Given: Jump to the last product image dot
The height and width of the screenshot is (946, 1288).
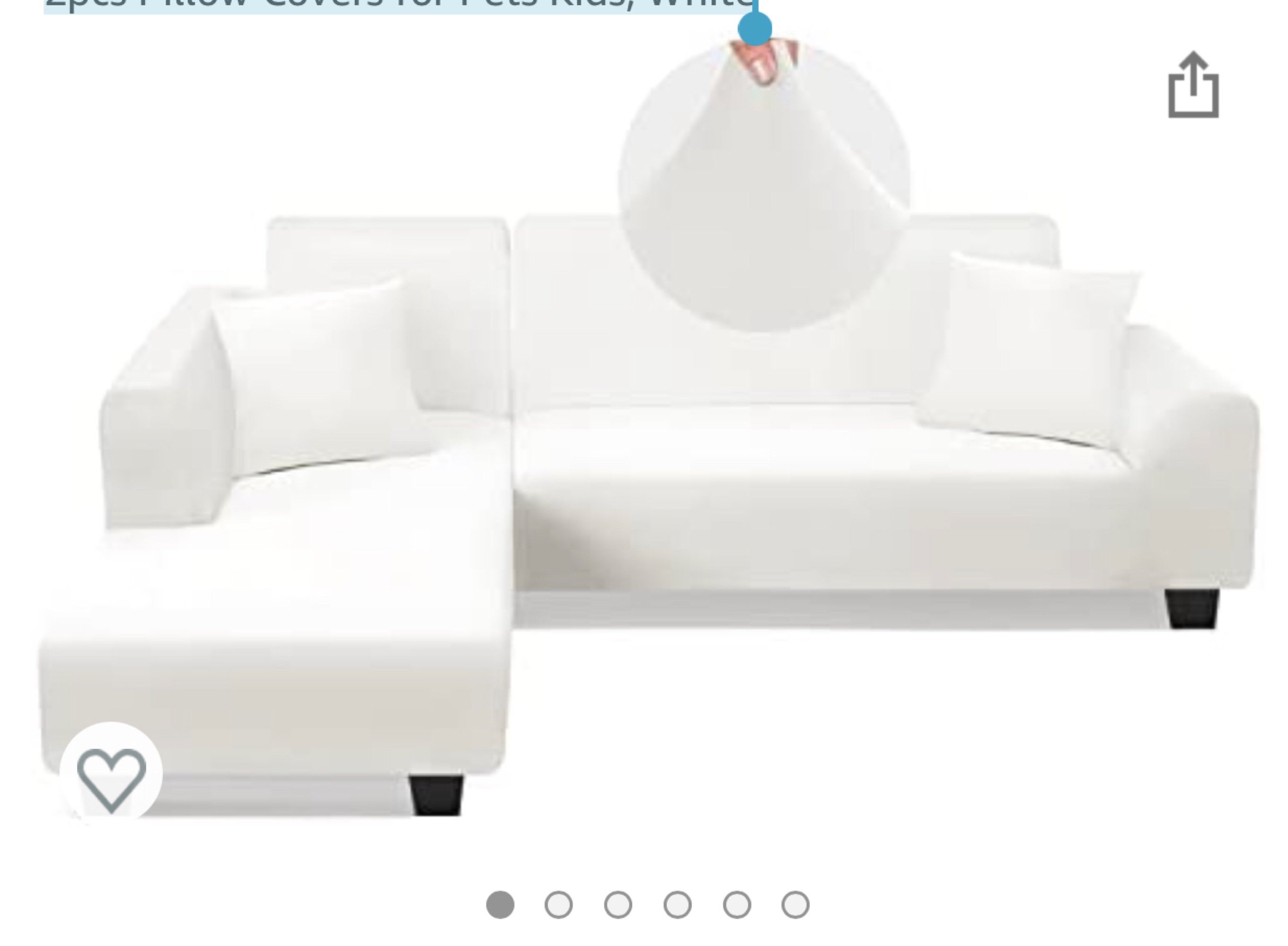Looking at the screenshot, I should (795, 905).
